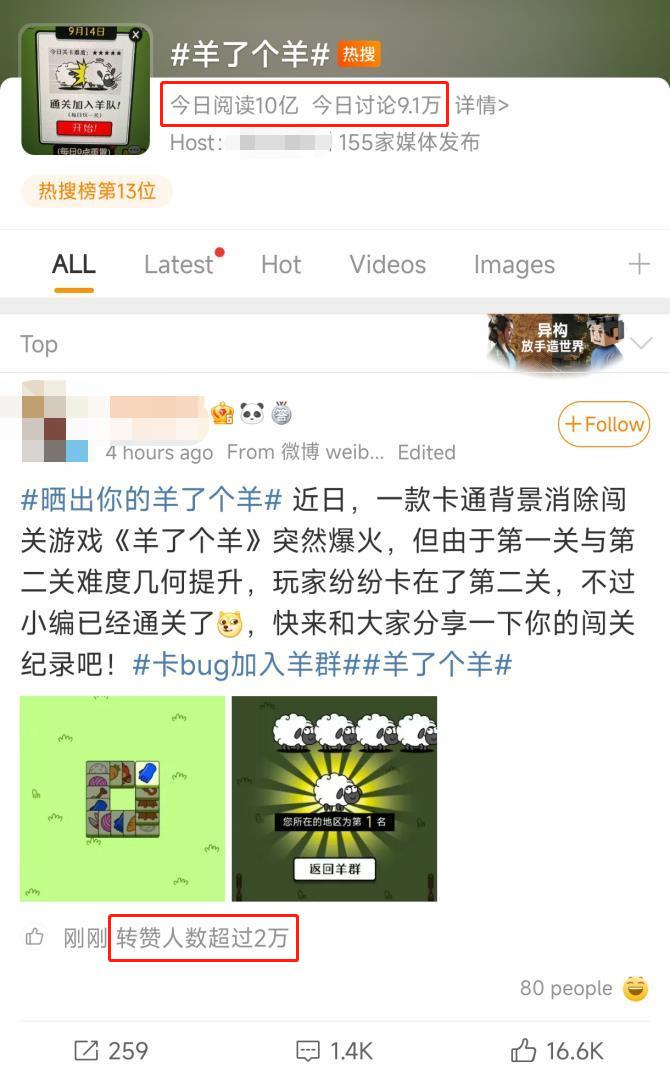View the sheep ranking image
Image resolution: width=670 pixels, height=1077 pixels.
[x=334, y=798]
